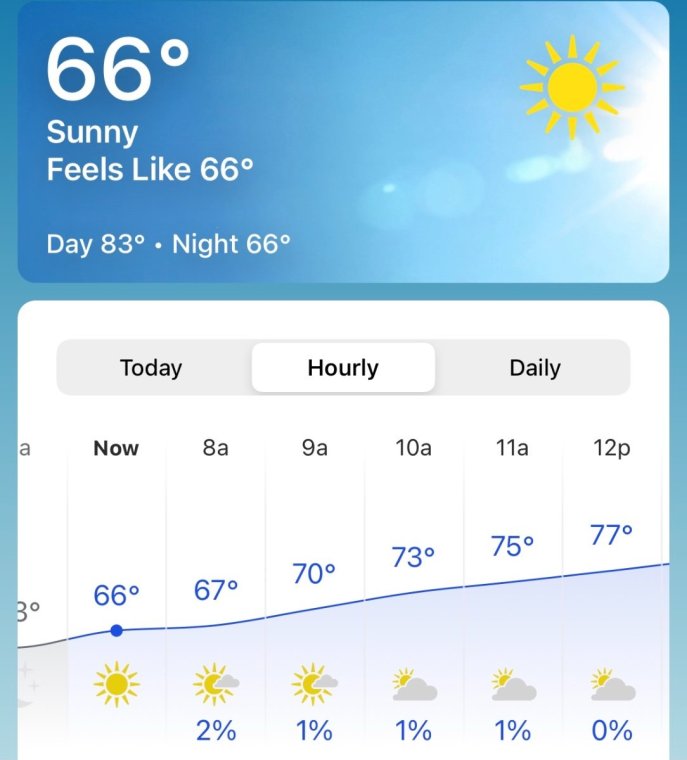
Task: Open the 8a hourly forecast column
Action: click(216, 590)
